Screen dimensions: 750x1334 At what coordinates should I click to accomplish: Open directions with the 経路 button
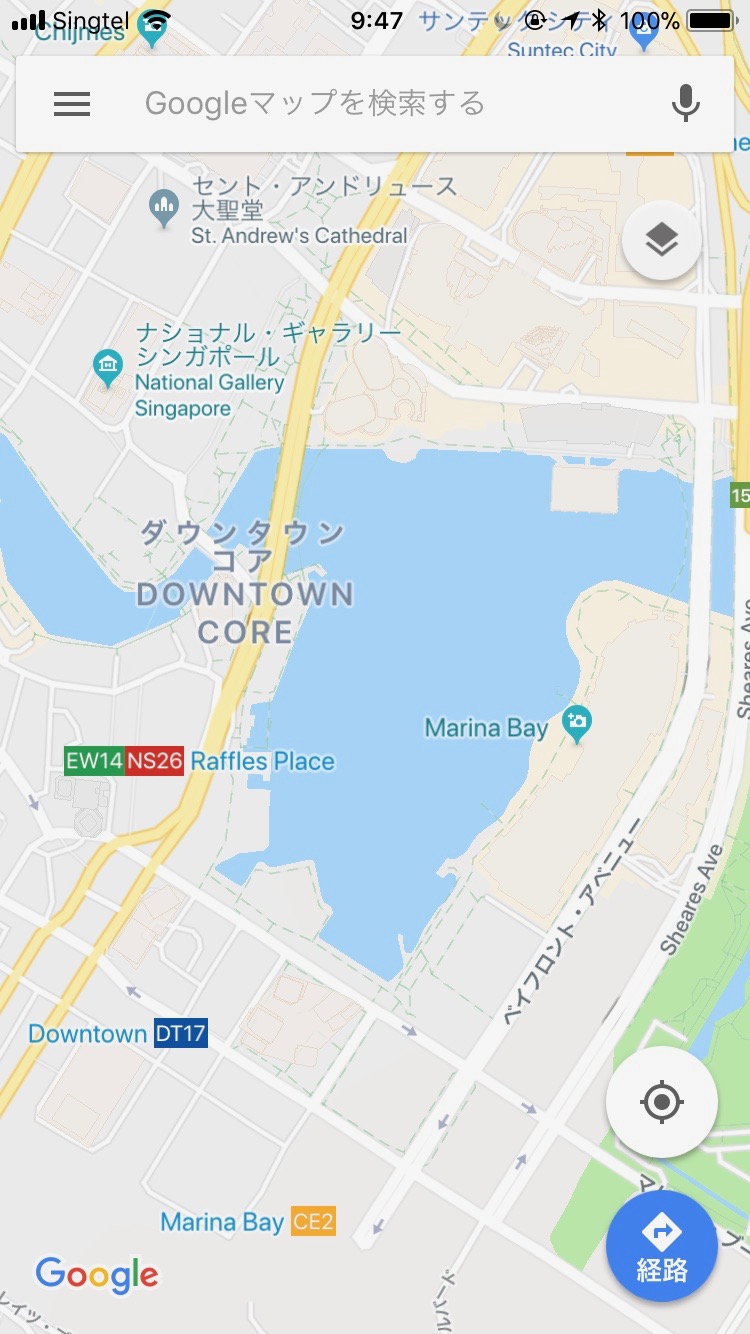coord(661,1246)
